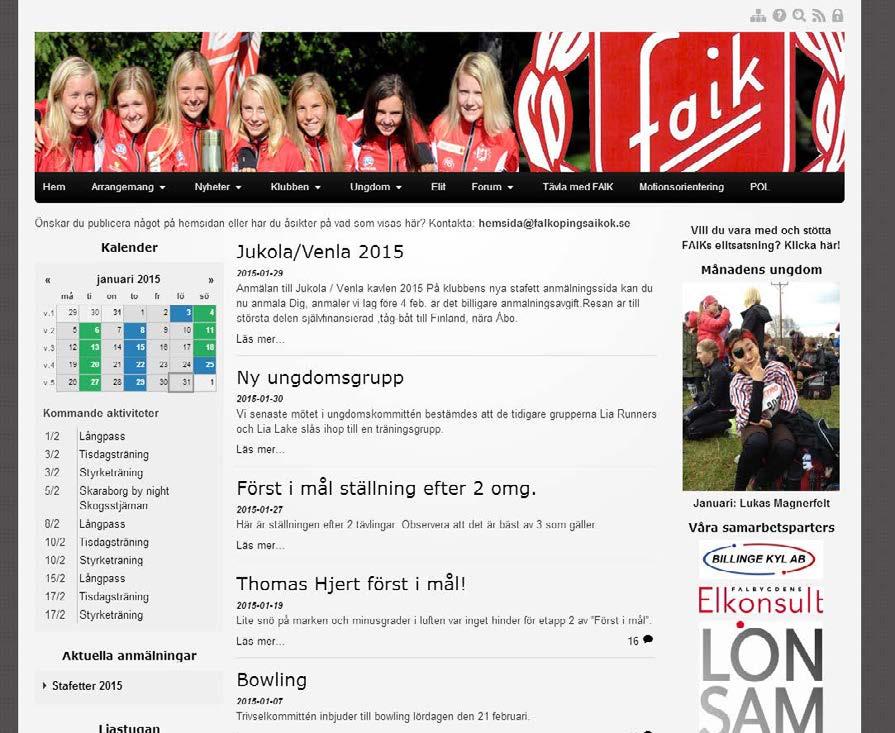The height and width of the screenshot is (733, 895).
Task: Open the Ungdom menu
Action: pyautogui.click(x=375, y=187)
